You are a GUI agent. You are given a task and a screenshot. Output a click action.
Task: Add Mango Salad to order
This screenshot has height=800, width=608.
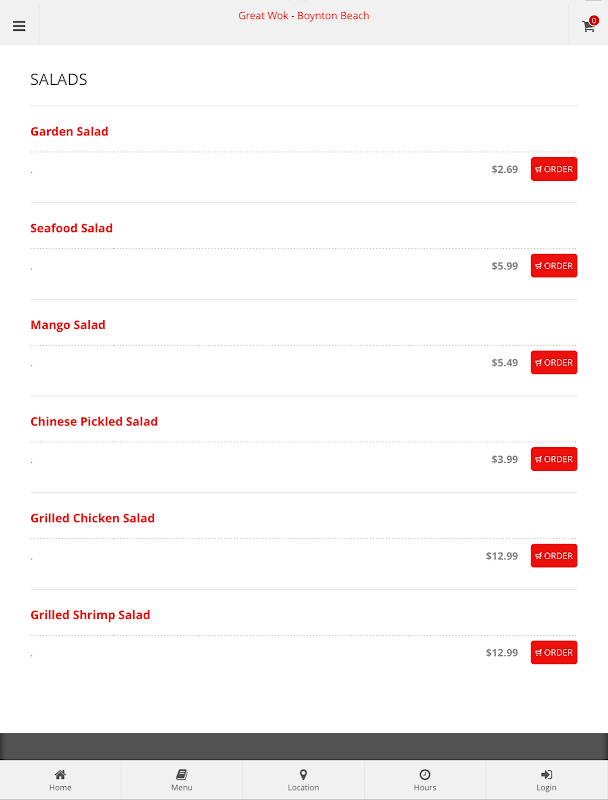point(554,363)
